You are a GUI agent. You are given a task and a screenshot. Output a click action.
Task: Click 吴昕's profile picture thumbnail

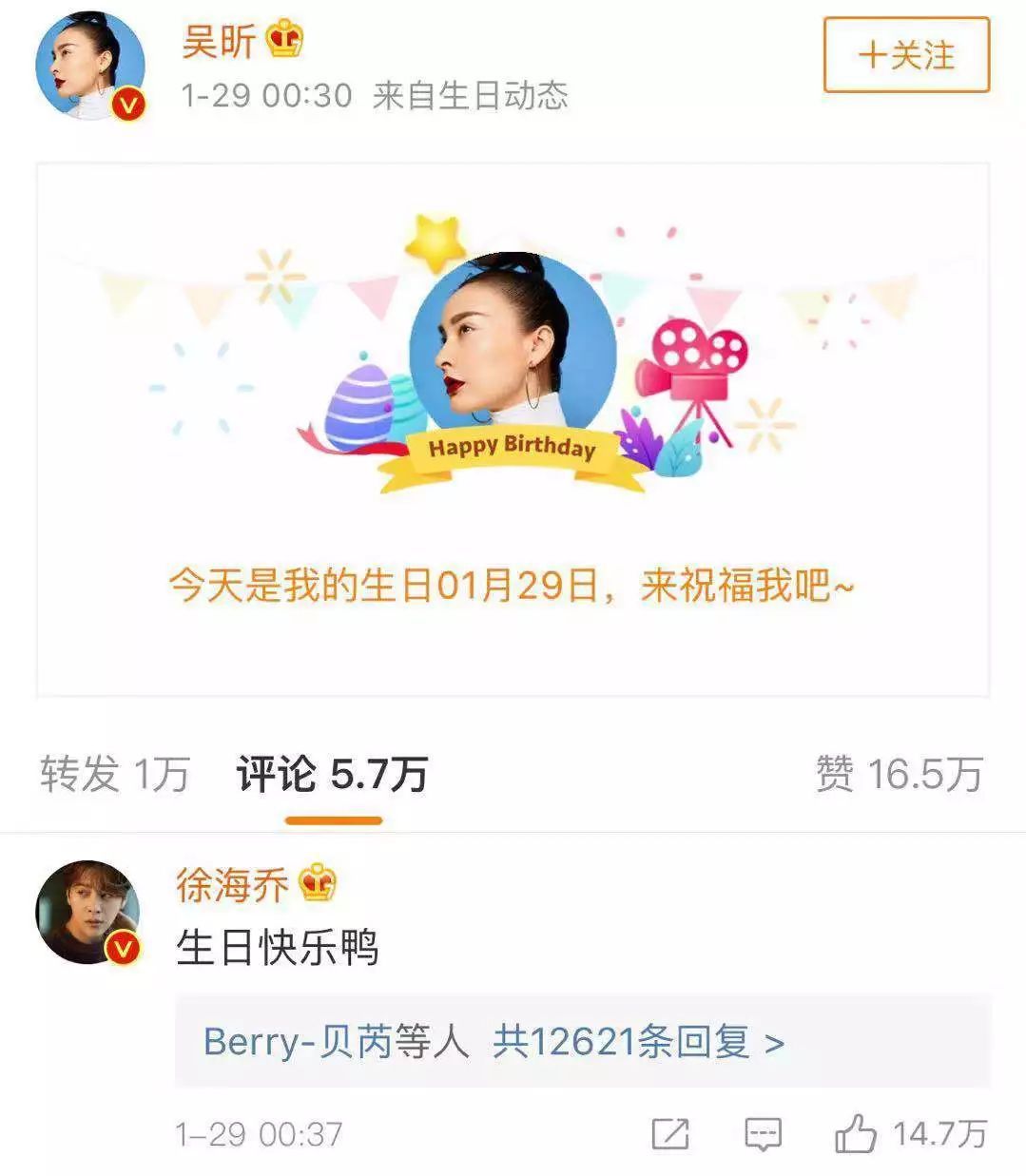90,62
